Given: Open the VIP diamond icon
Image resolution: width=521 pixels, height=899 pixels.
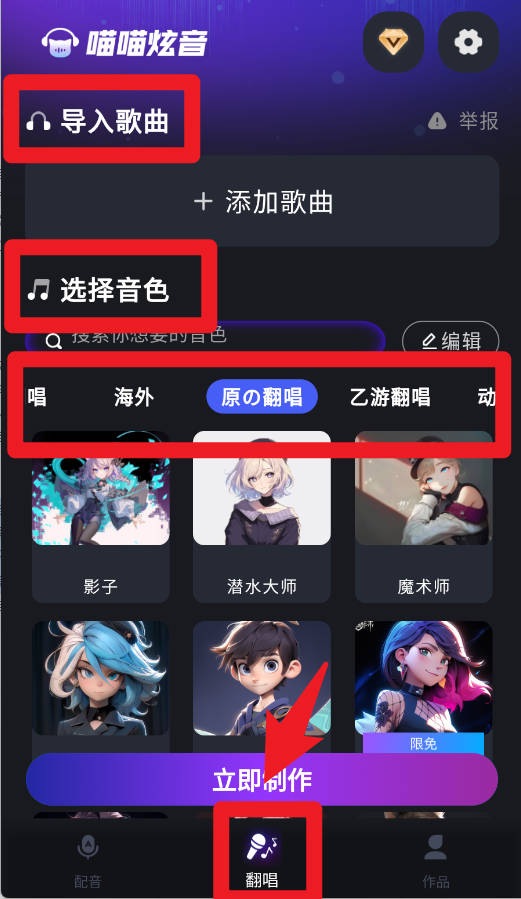Looking at the screenshot, I should click(x=393, y=42).
